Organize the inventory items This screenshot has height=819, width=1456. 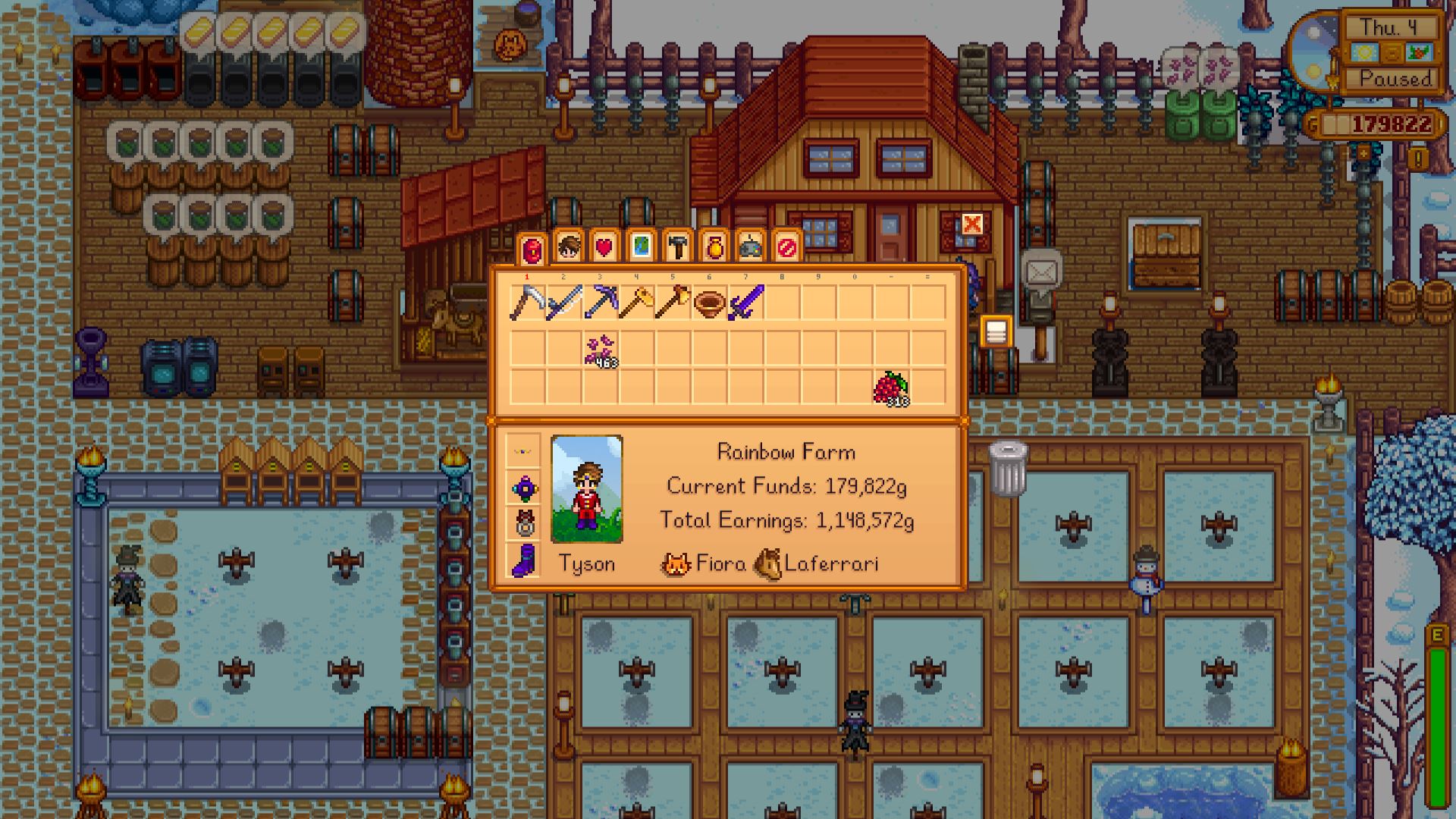tap(996, 331)
